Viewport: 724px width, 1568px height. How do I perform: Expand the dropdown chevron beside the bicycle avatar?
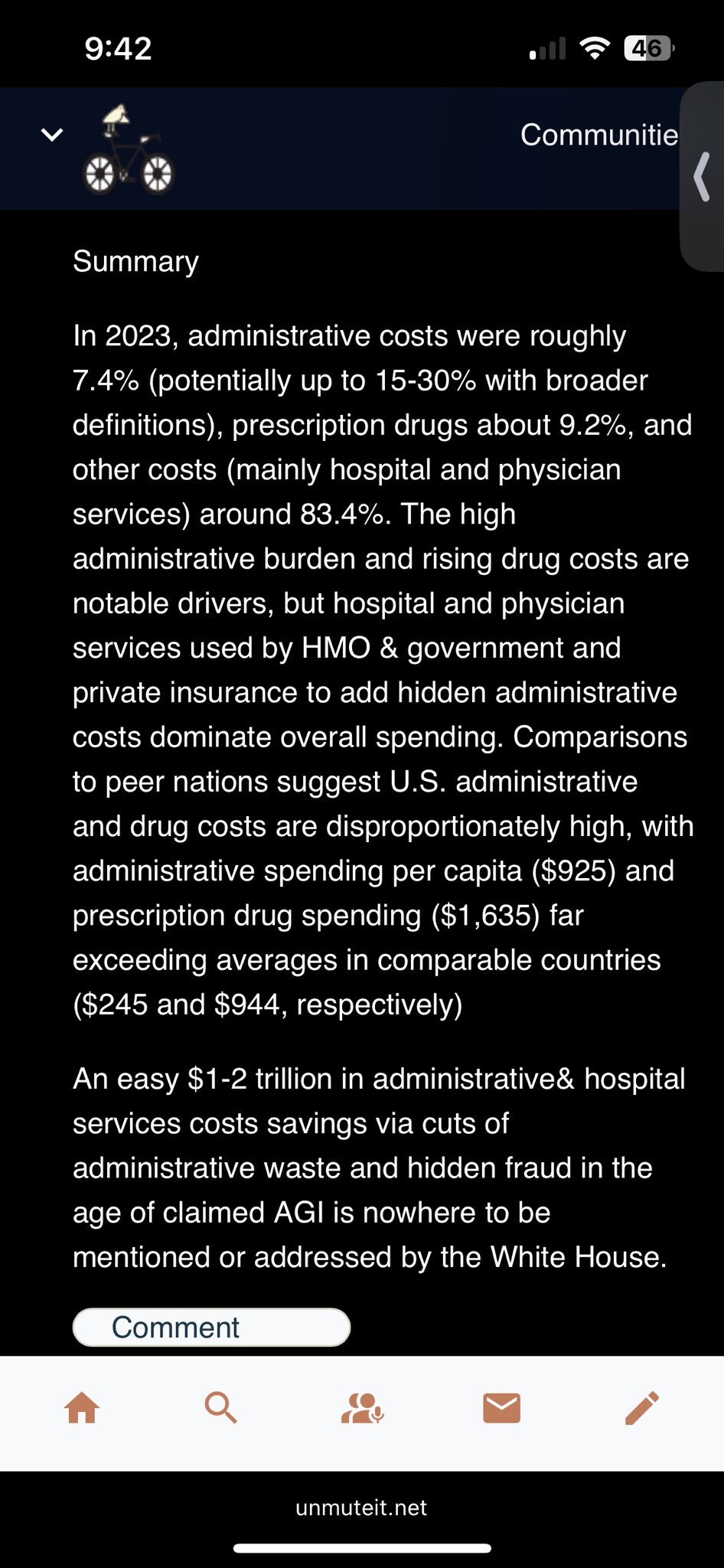(52, 136)
